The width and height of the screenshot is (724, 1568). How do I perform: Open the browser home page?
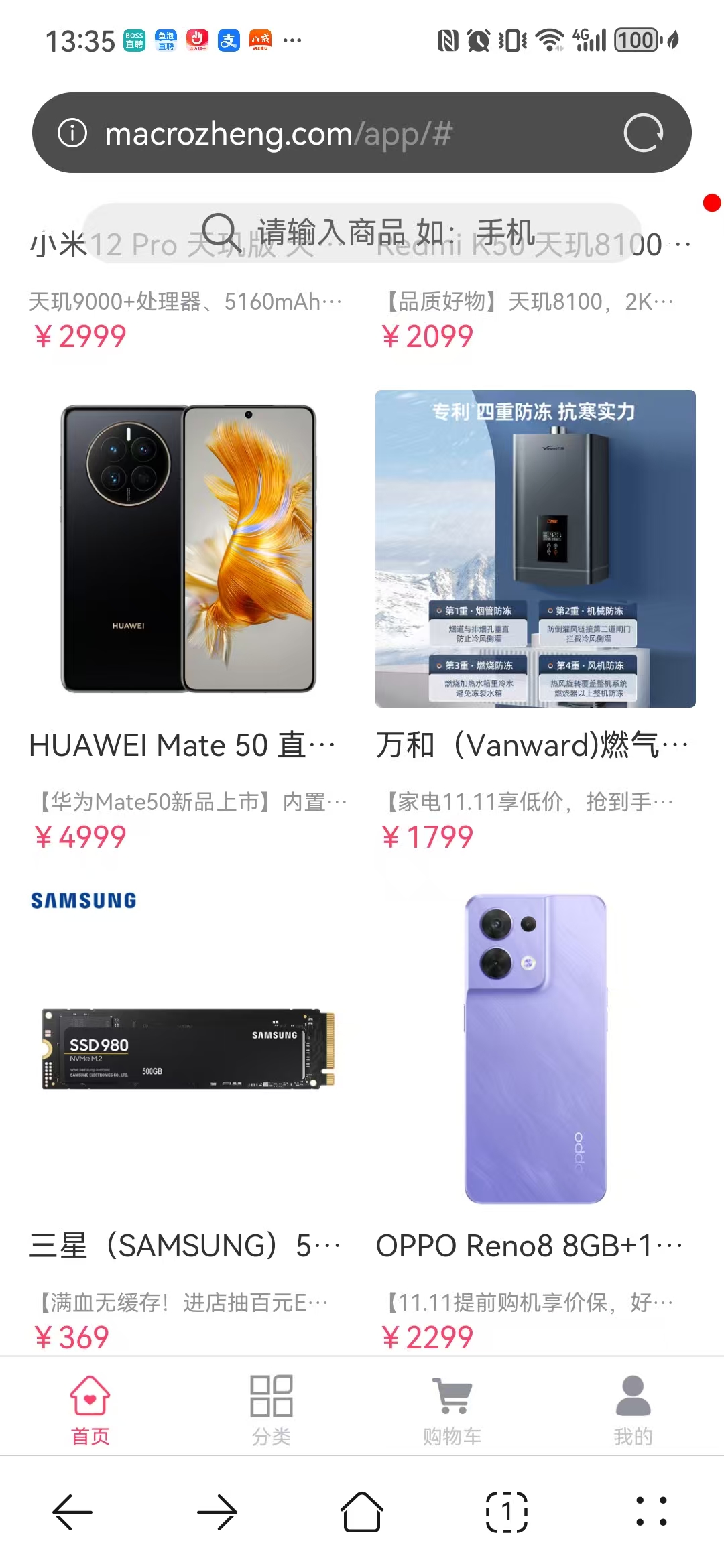pos(362,1512)
